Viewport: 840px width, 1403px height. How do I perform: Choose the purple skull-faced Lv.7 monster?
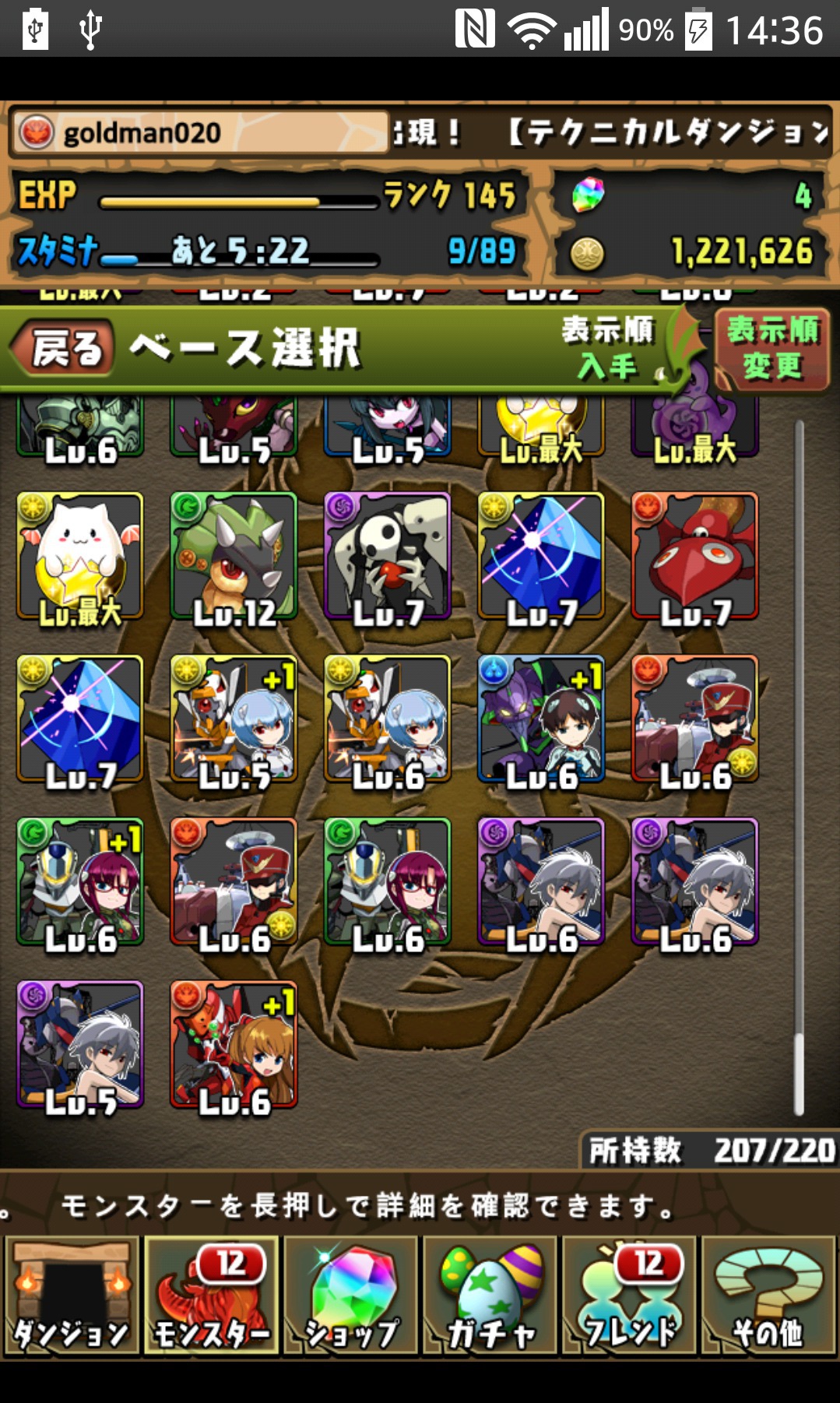tap(388, 557)
